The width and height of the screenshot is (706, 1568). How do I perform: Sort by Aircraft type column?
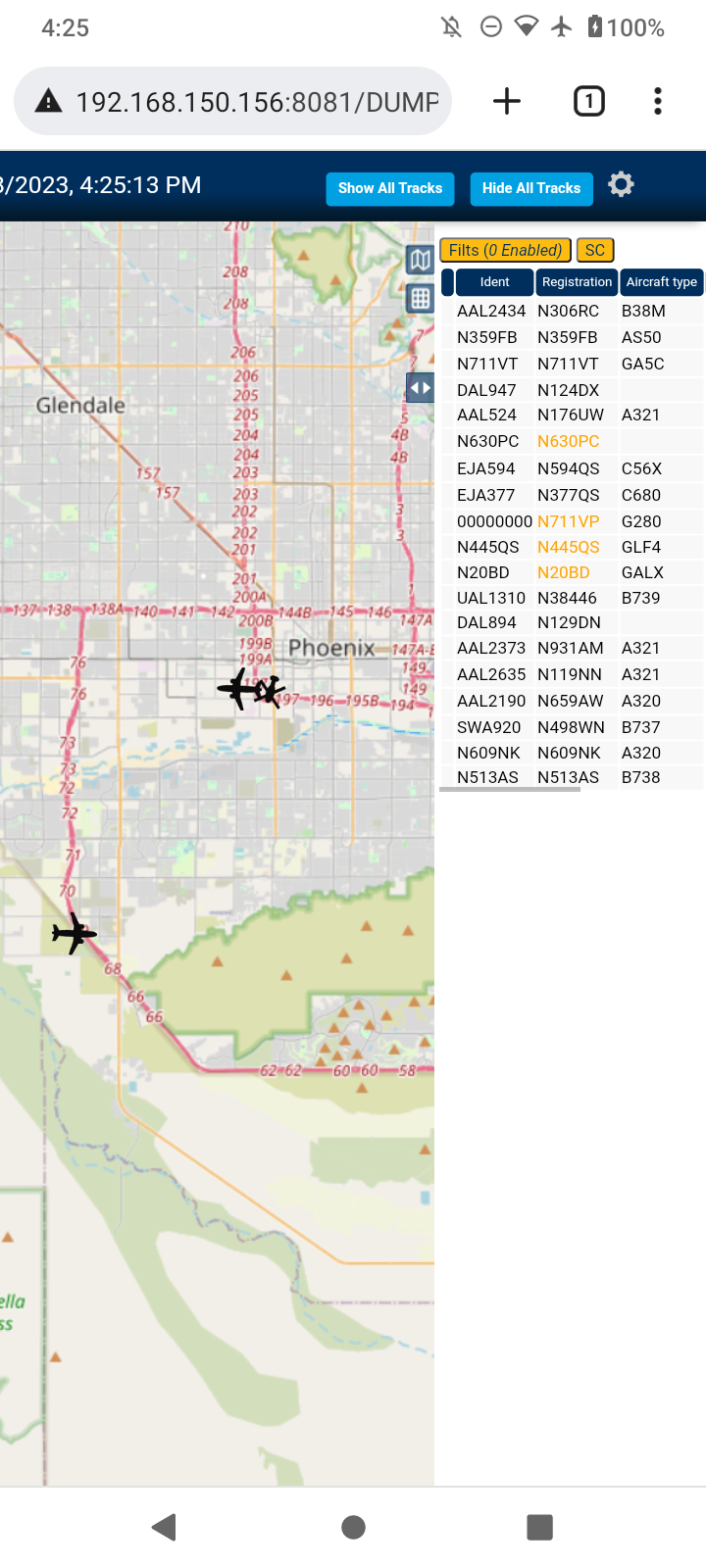tap(662, 282)
